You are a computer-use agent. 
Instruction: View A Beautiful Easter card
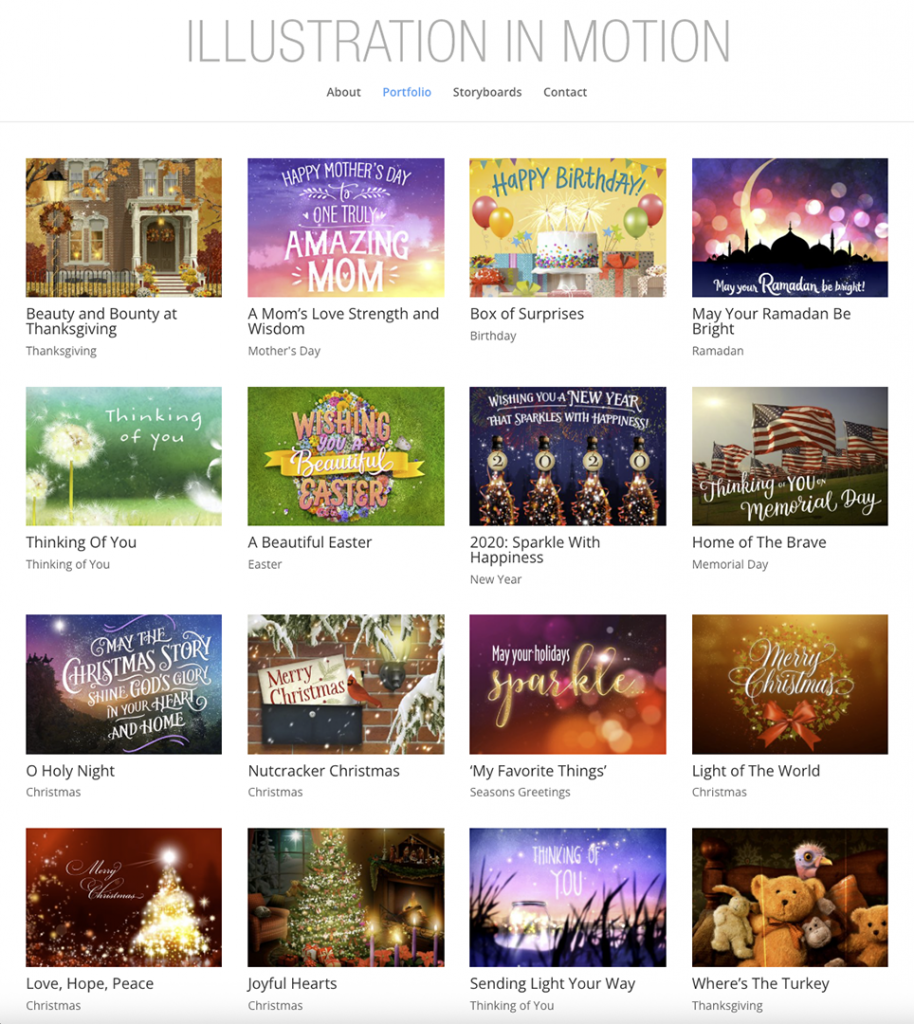346,456
